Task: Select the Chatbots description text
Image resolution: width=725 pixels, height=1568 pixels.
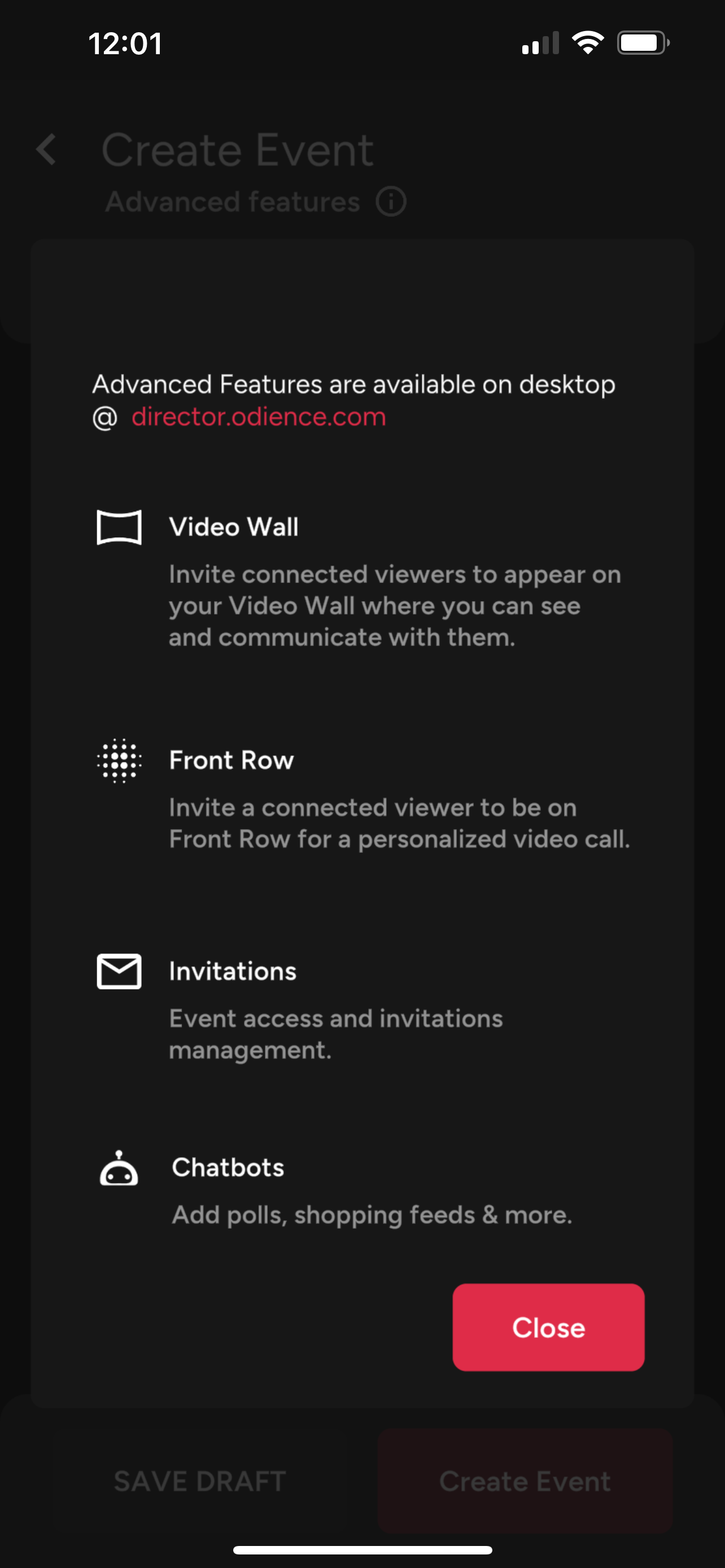Action: tap(372, 1214)
